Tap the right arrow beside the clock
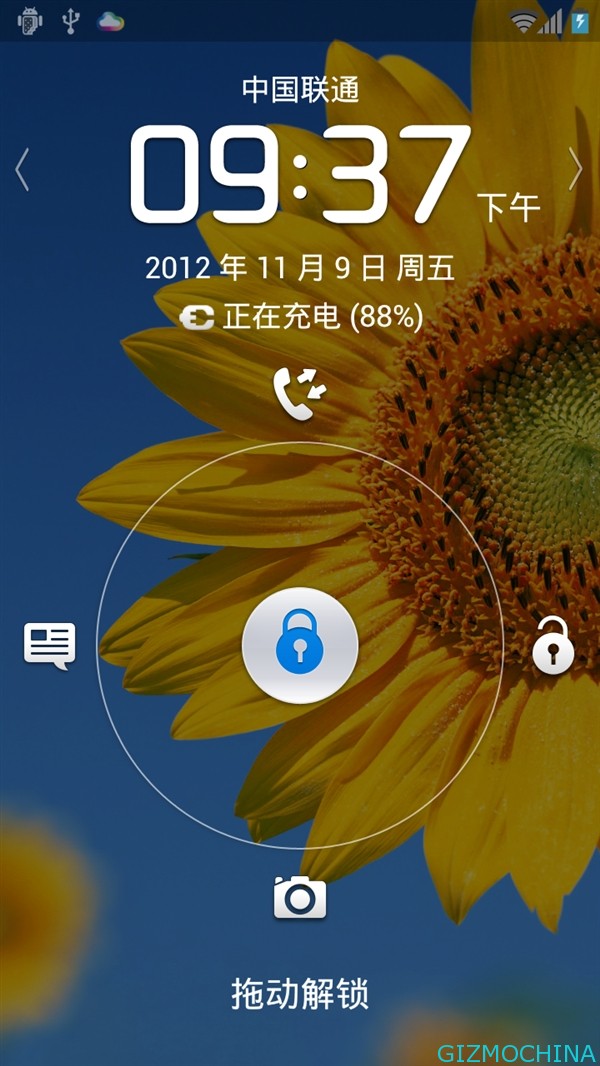 click(x=575, y=170)
